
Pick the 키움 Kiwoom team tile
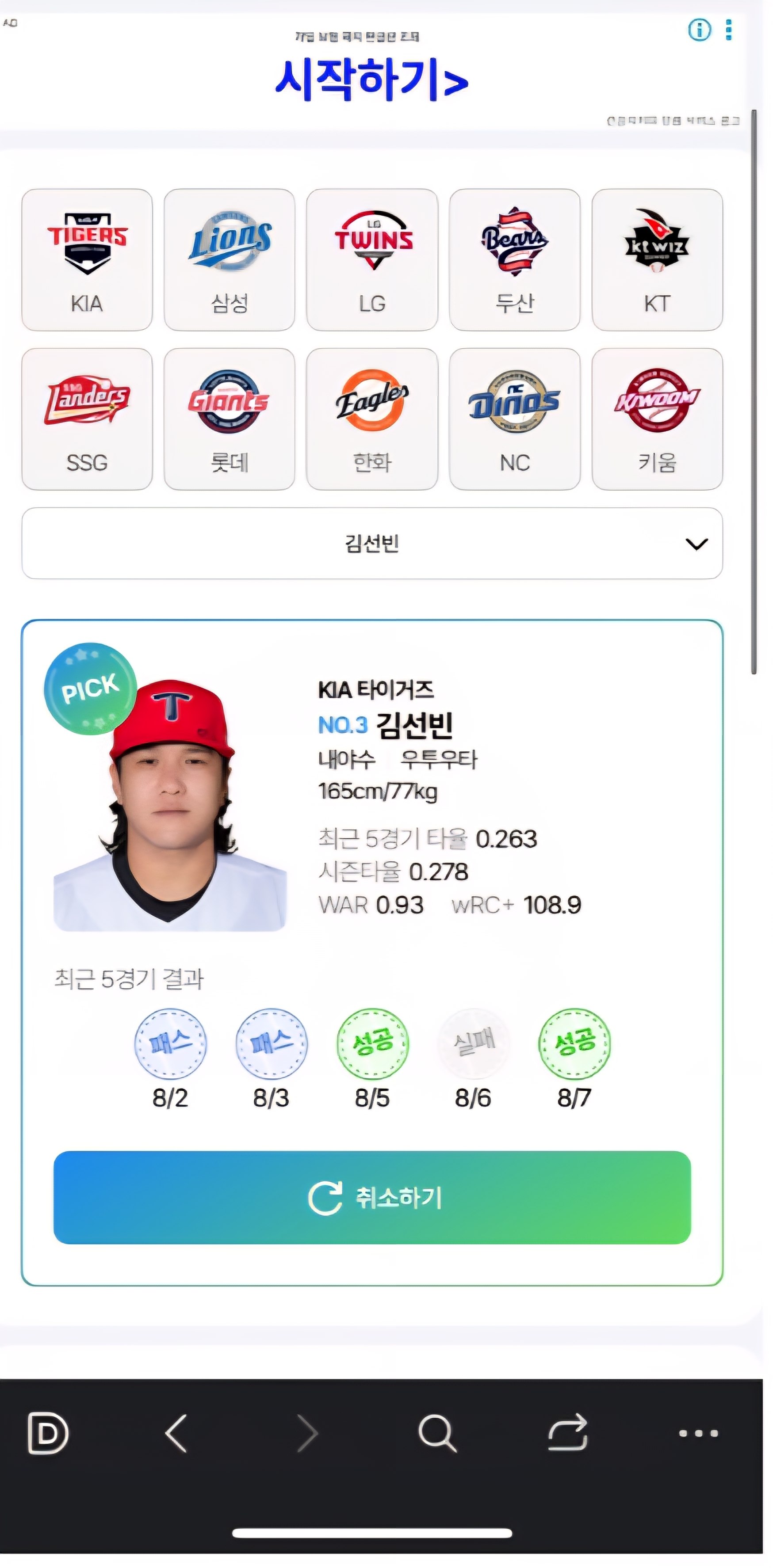[x=657, y=419]
